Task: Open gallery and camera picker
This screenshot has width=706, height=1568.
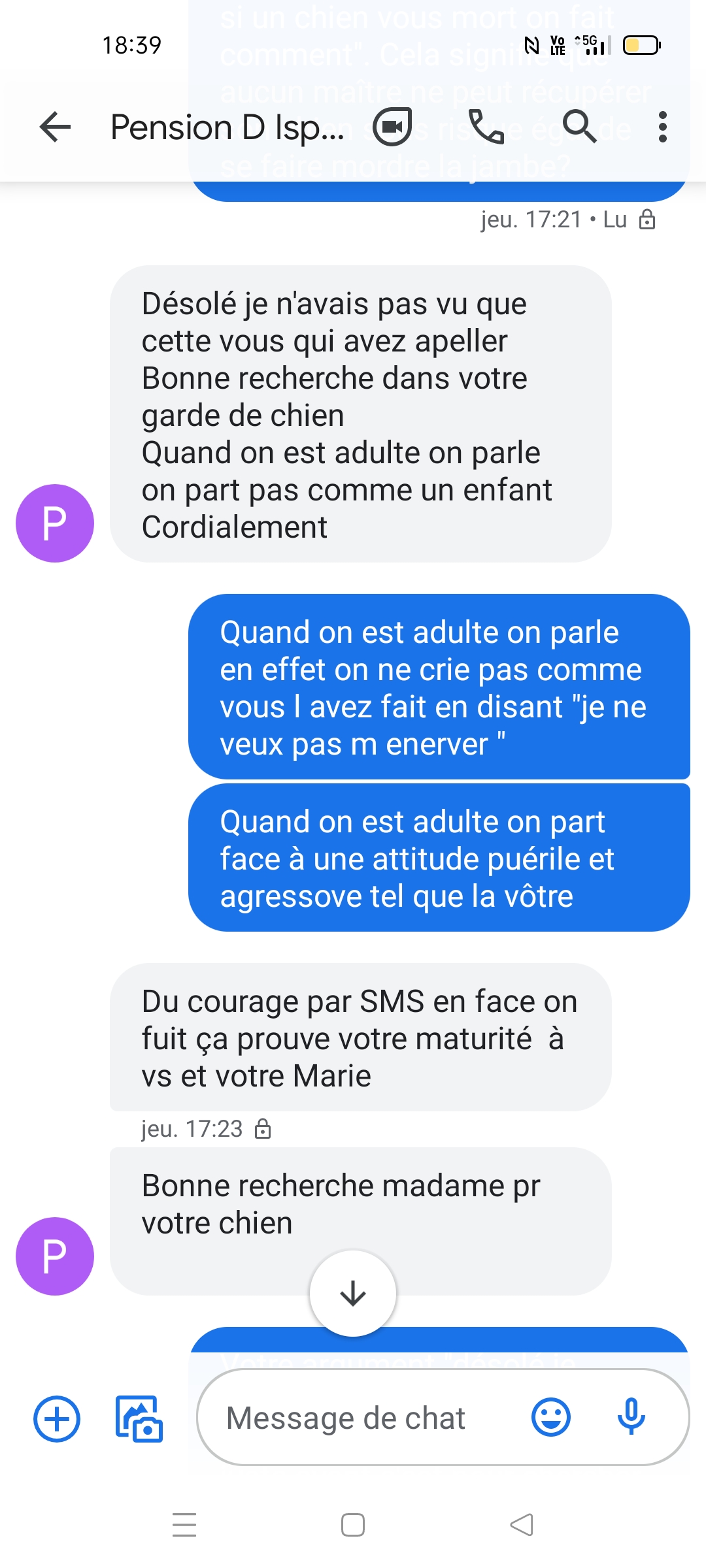Action: 139,1418
